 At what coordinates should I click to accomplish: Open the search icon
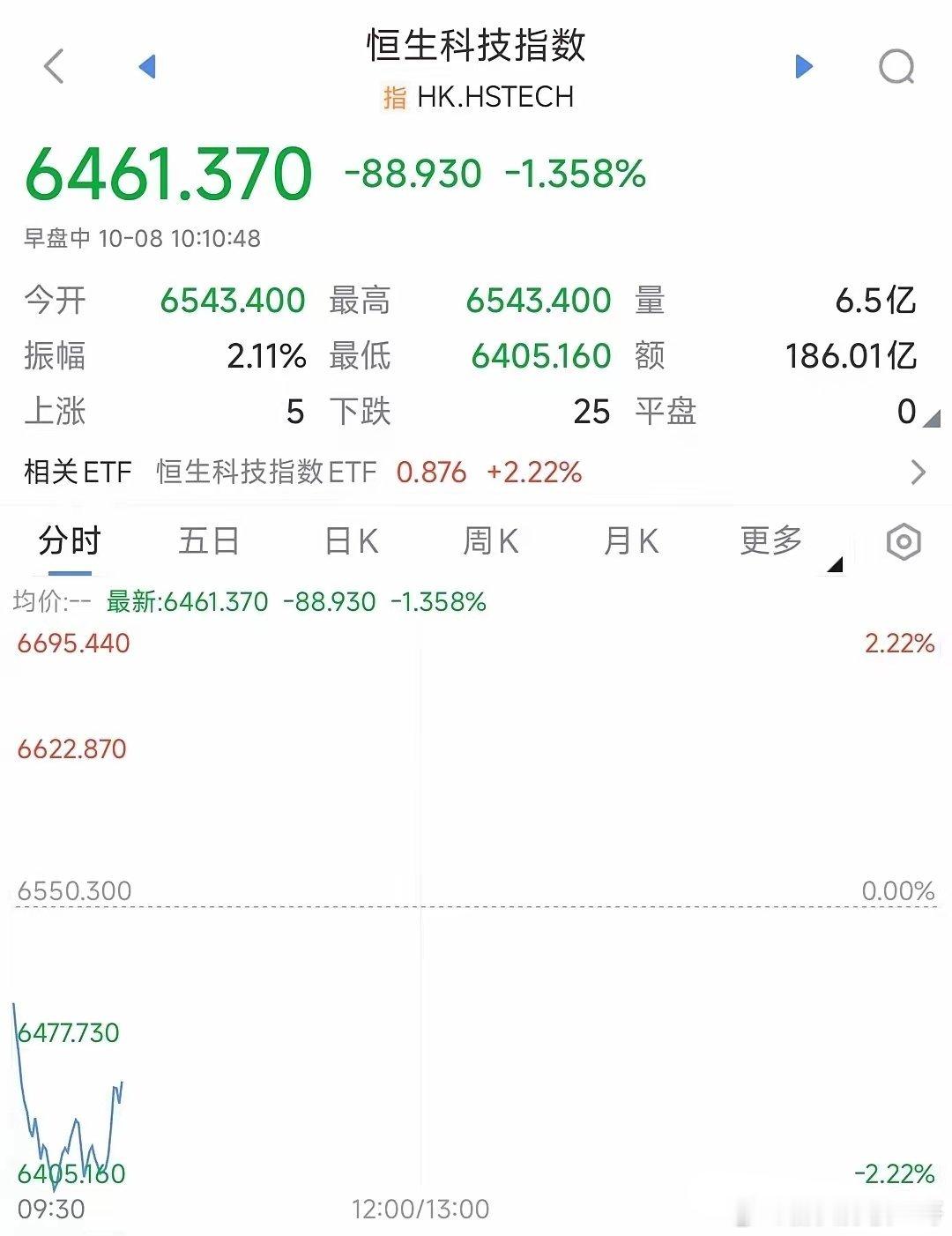tap(896, 66)
